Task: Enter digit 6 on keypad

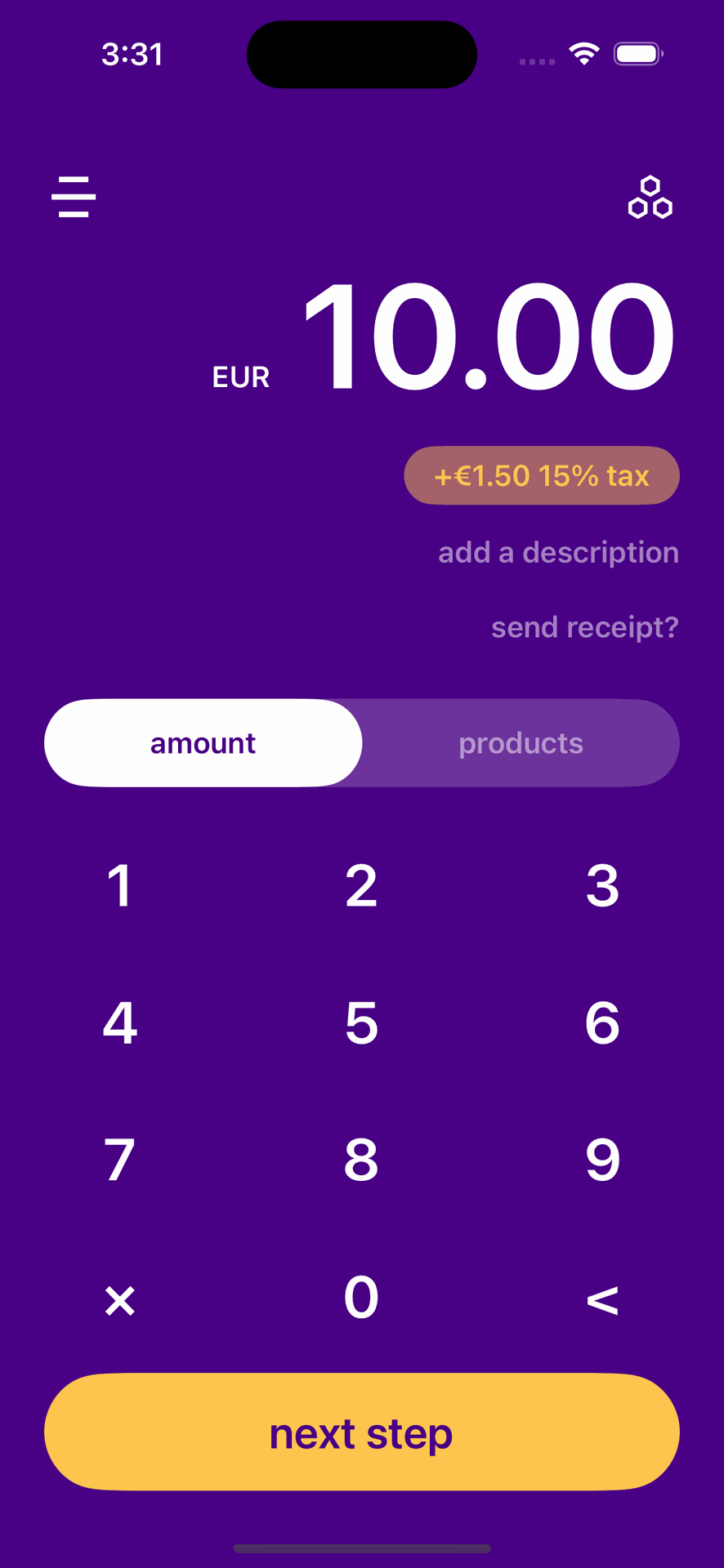Action: click(602, 1022)
